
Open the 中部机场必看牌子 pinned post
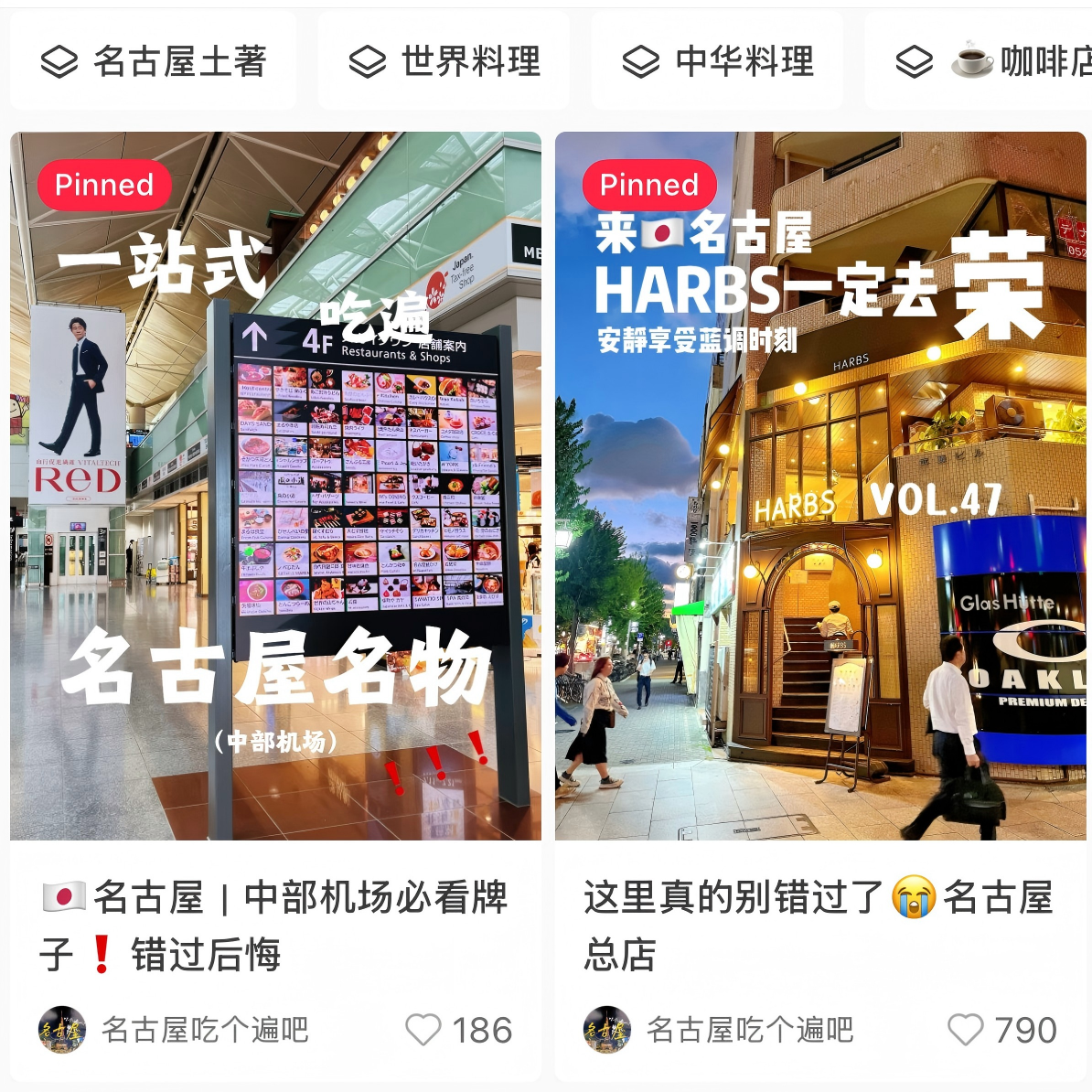(275, 486)
